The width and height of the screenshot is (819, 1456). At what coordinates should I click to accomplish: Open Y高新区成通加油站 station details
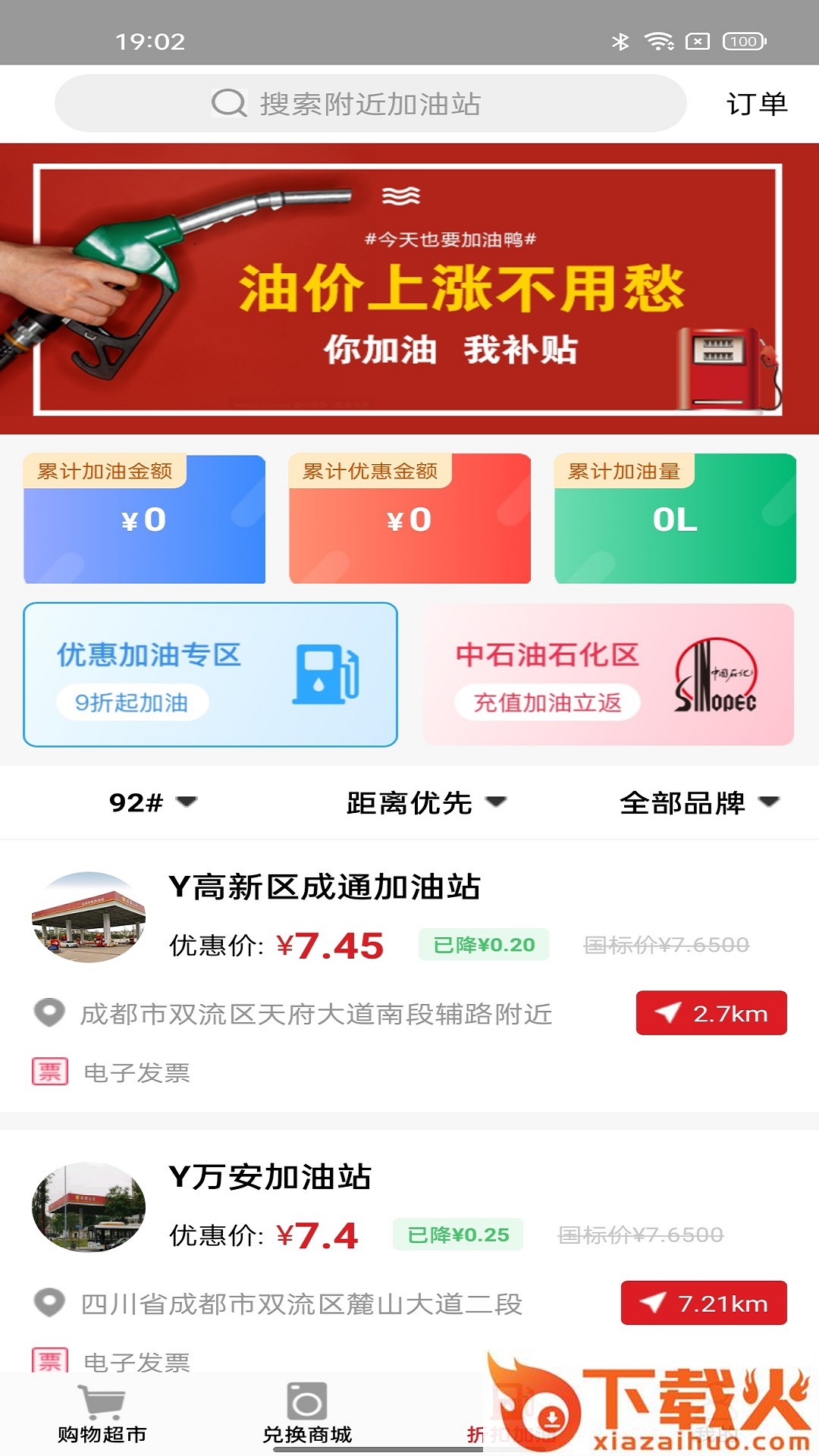(x=325, y=887)
